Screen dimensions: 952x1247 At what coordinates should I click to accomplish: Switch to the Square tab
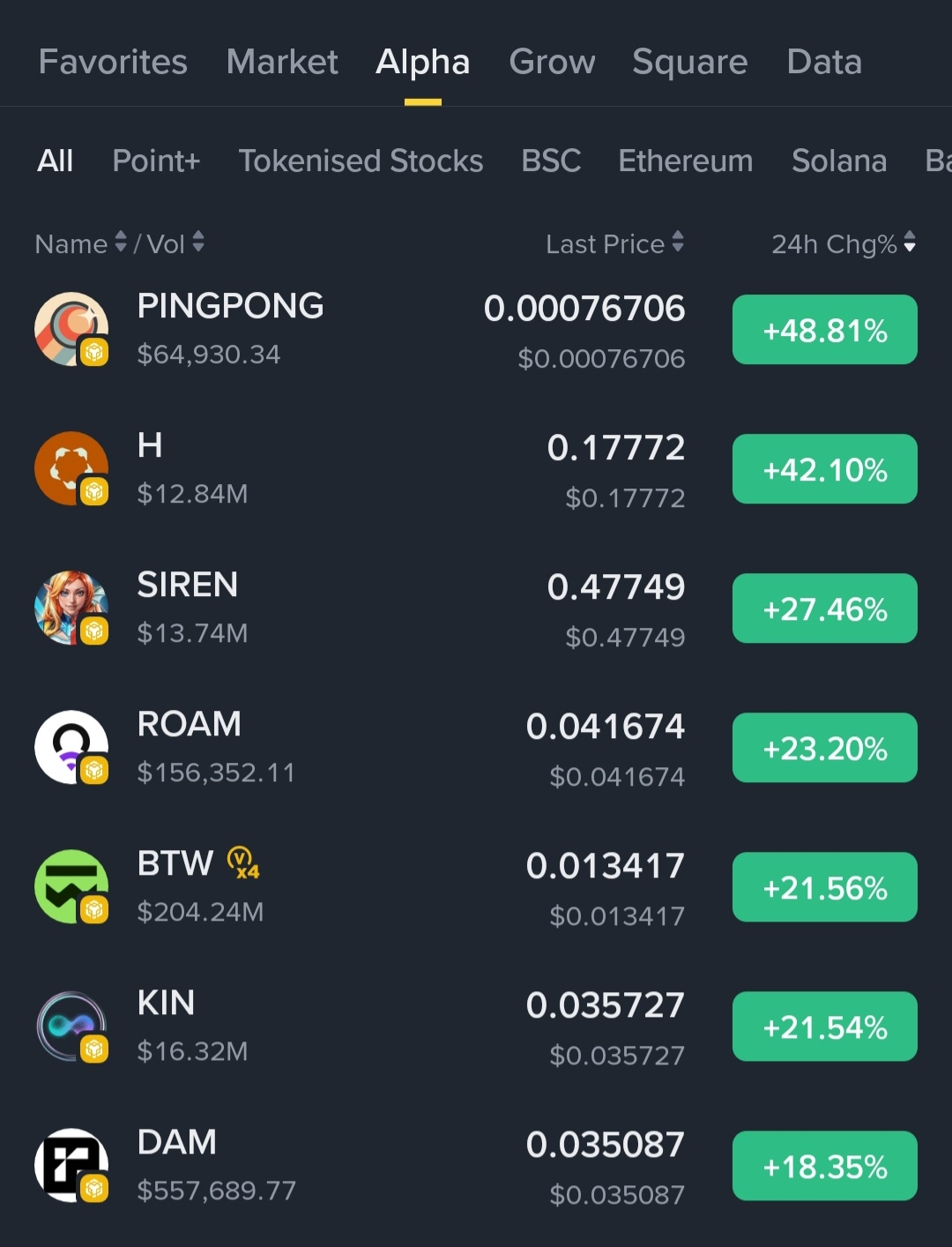pos(689,62)
